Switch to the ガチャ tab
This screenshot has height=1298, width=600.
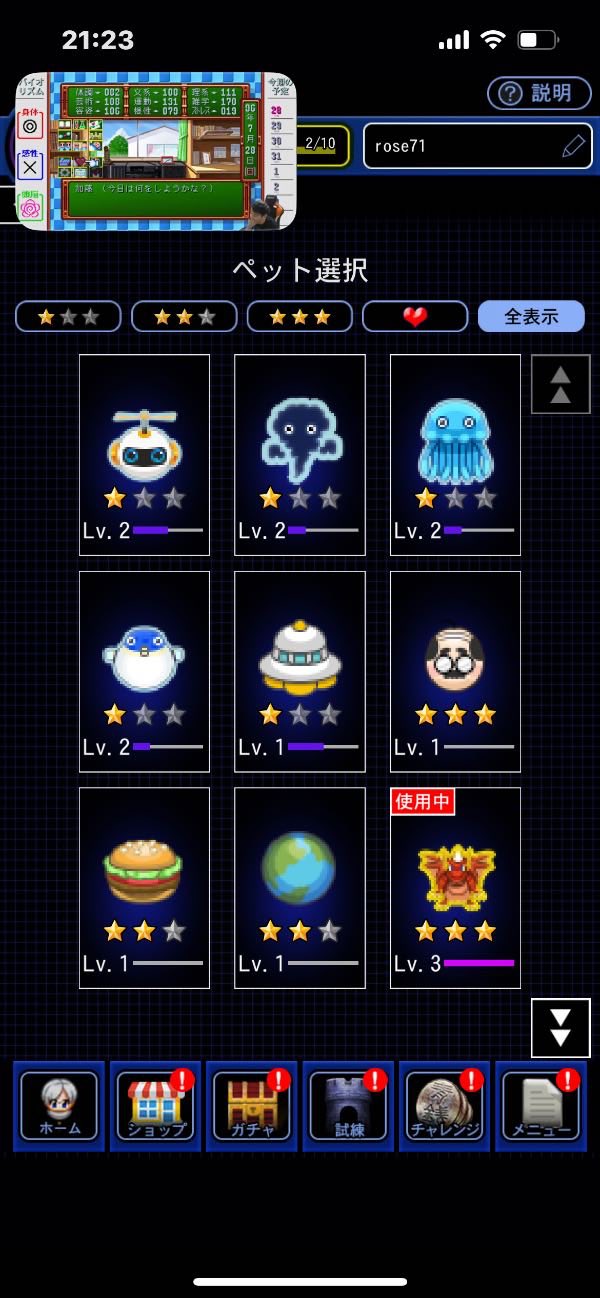(252, 1106)
